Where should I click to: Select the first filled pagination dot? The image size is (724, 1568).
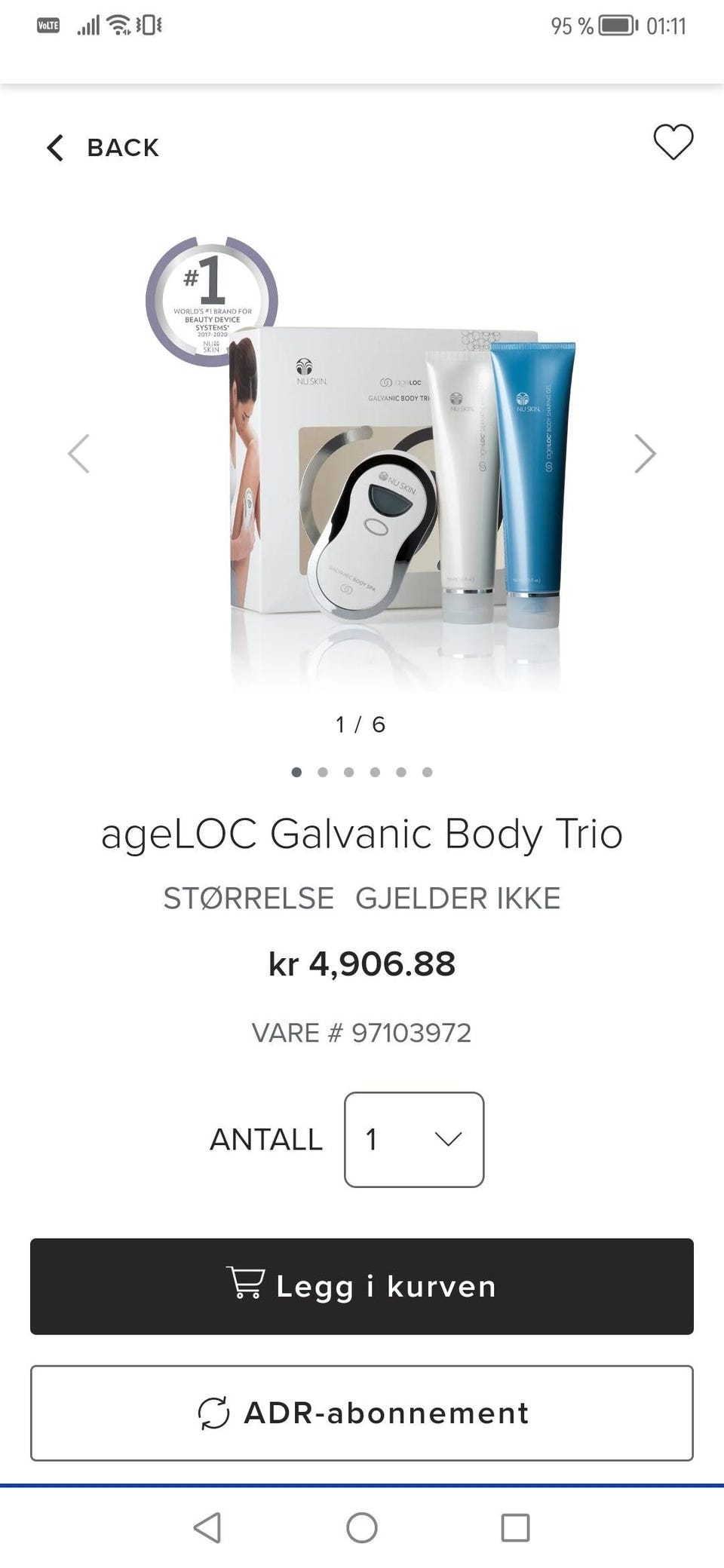(x=296, y=771)
